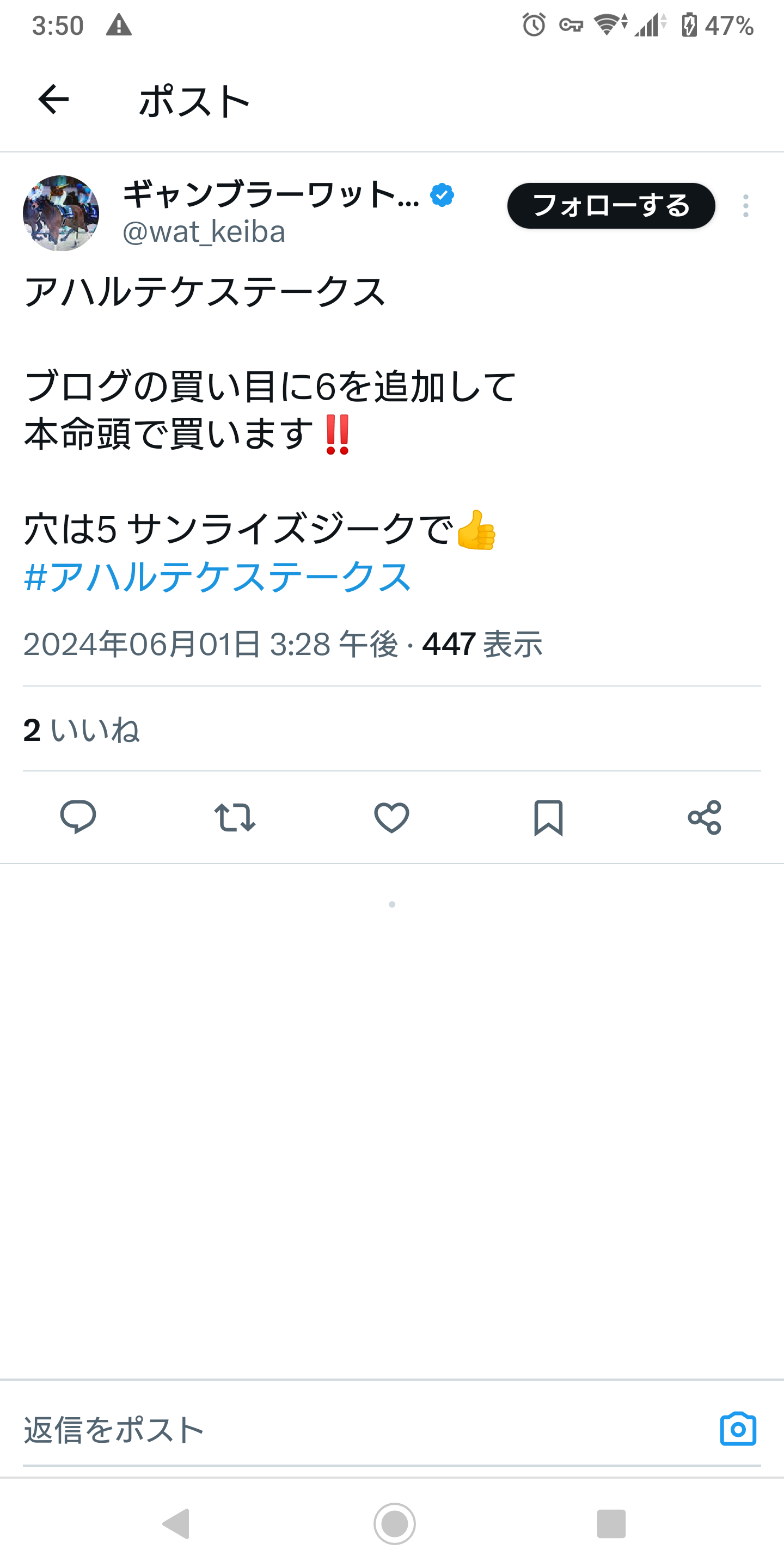
Task: Share this post via the share icon
Action: point(705,817)
